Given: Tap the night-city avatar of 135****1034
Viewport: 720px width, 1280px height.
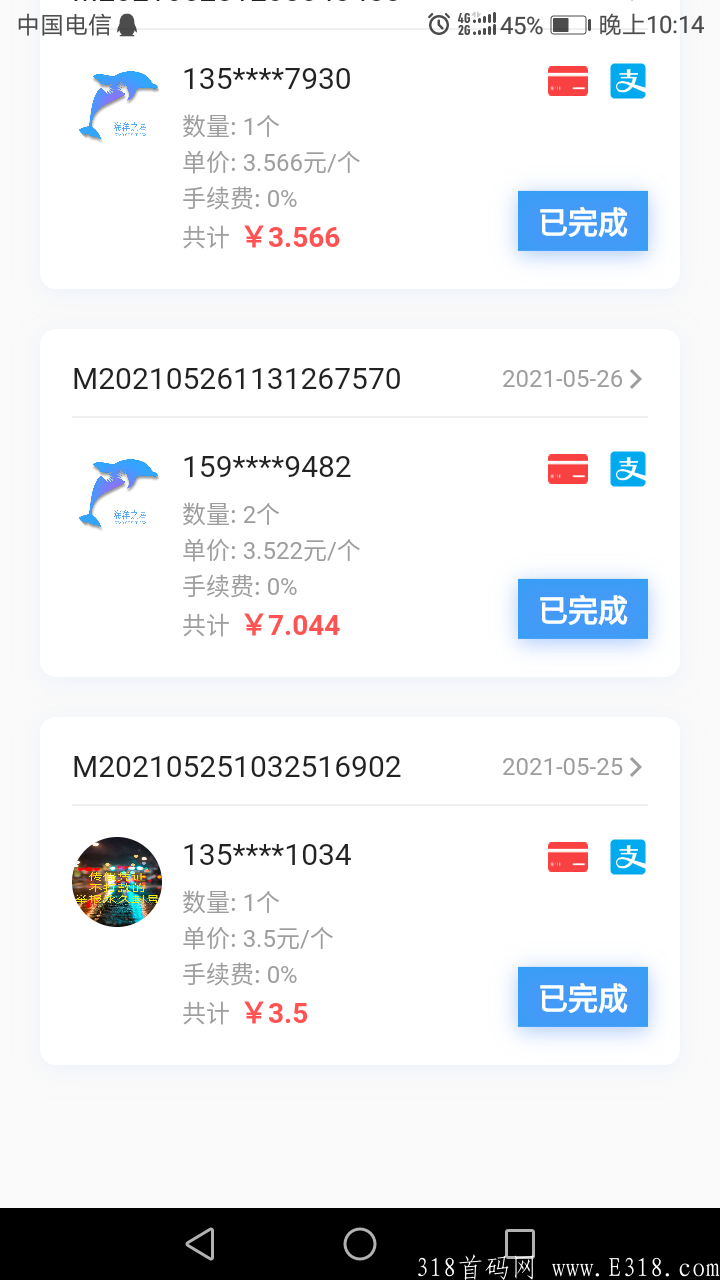Looking at the screenshot, I should (116, 882).
